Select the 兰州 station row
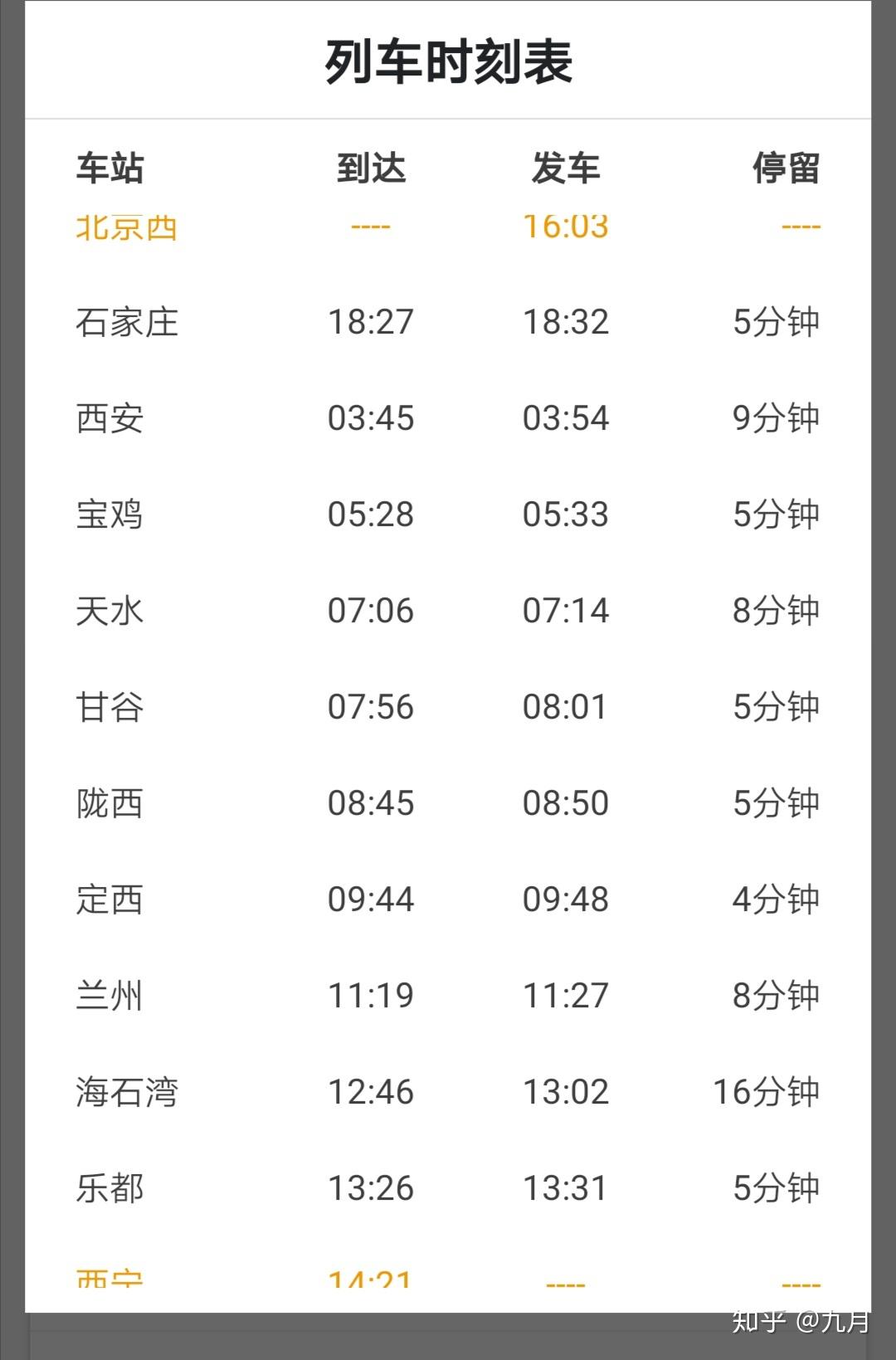 pyautogui.click(x=109, y=994)
